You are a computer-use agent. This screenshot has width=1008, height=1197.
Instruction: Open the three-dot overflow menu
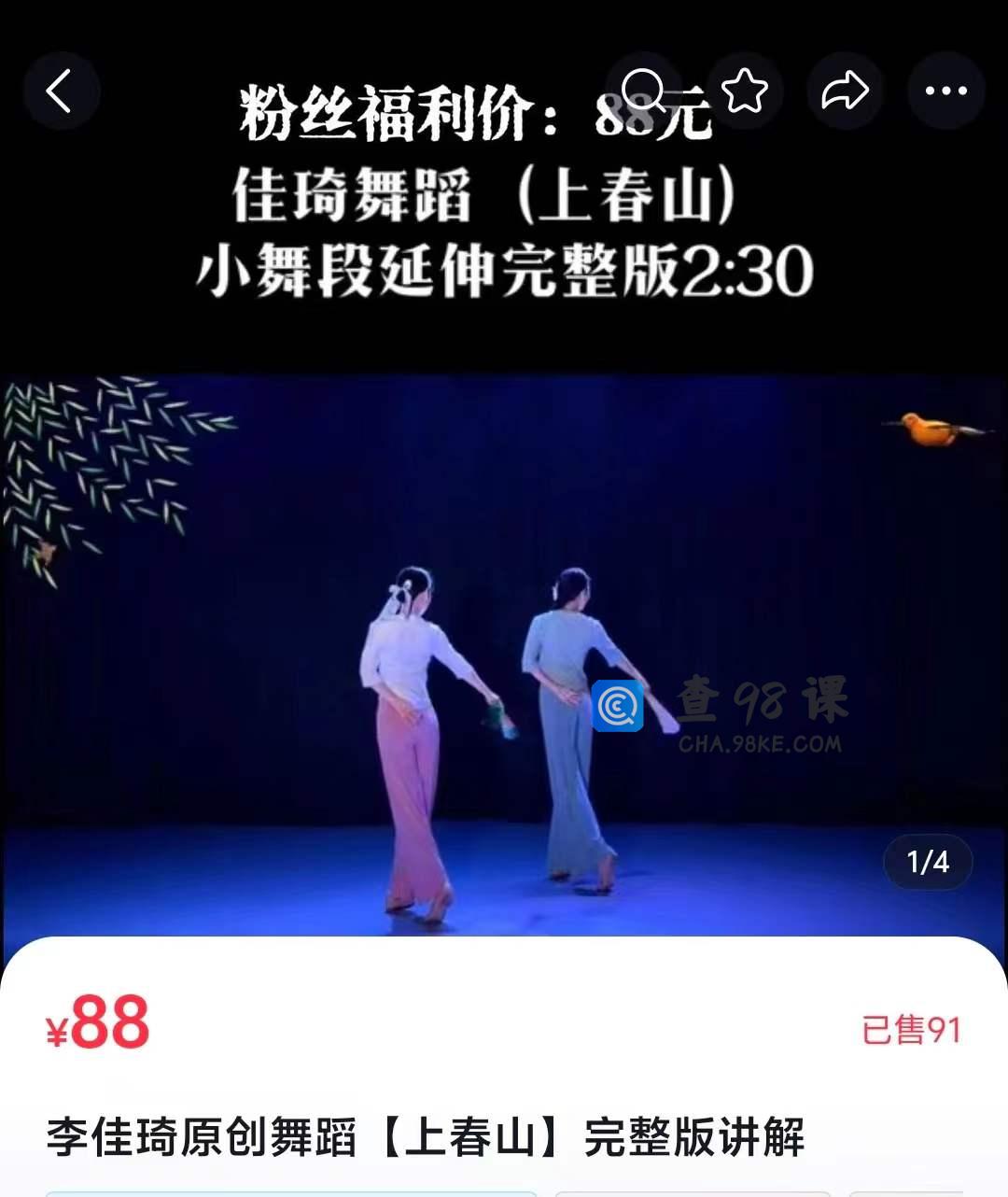(945, 92)
